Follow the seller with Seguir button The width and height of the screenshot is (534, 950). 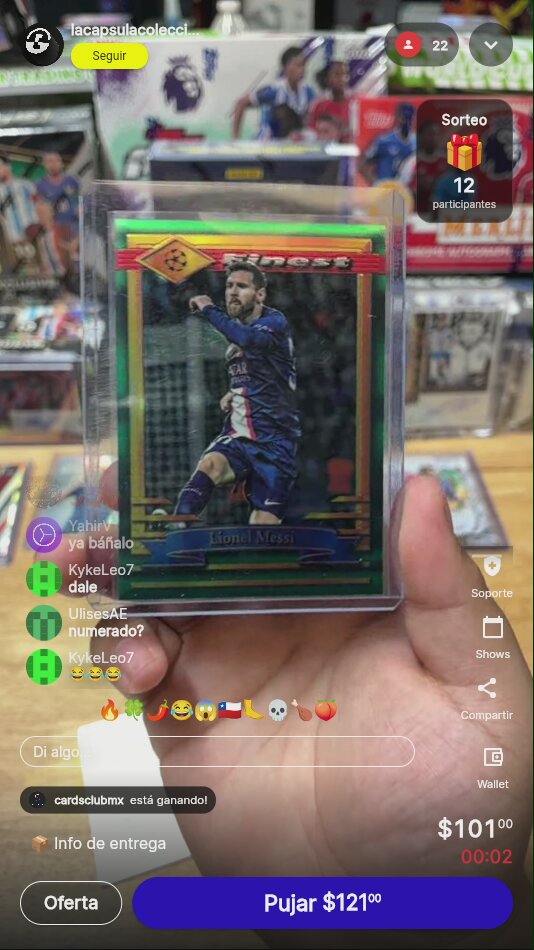(x=109, y=56)
